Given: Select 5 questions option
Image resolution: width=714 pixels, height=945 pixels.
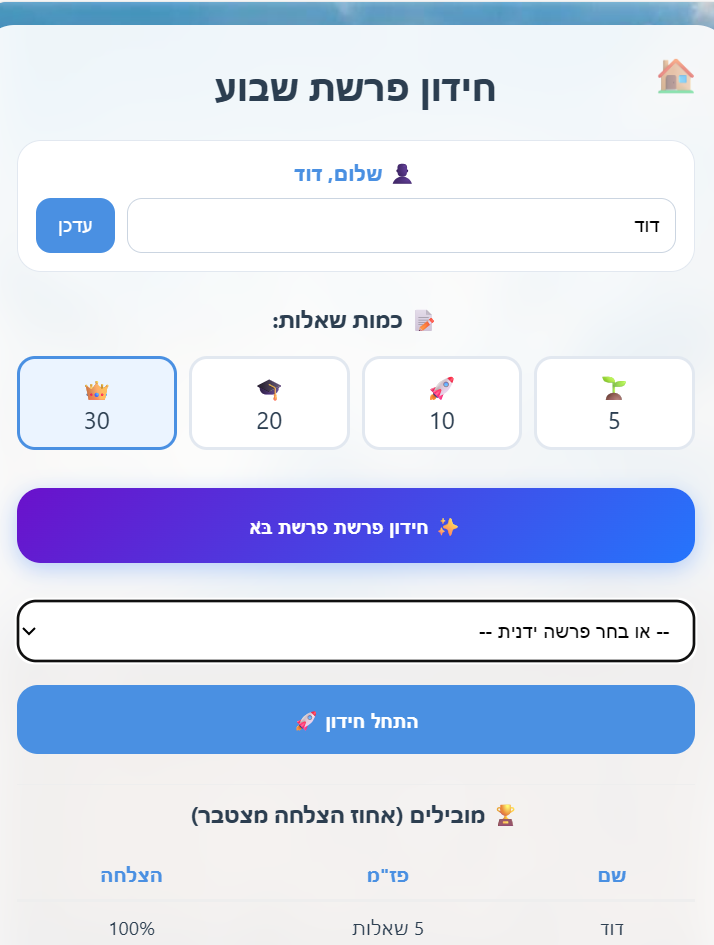Looking at the screenshot, I should tap(614, 403).
